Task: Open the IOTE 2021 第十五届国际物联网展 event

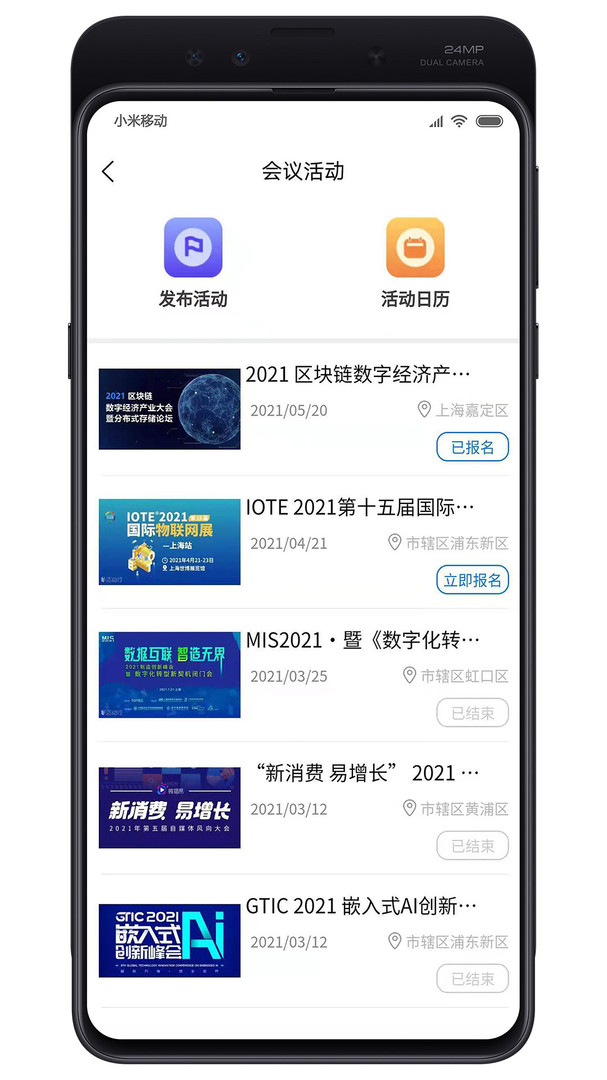Action: point(360,507)
